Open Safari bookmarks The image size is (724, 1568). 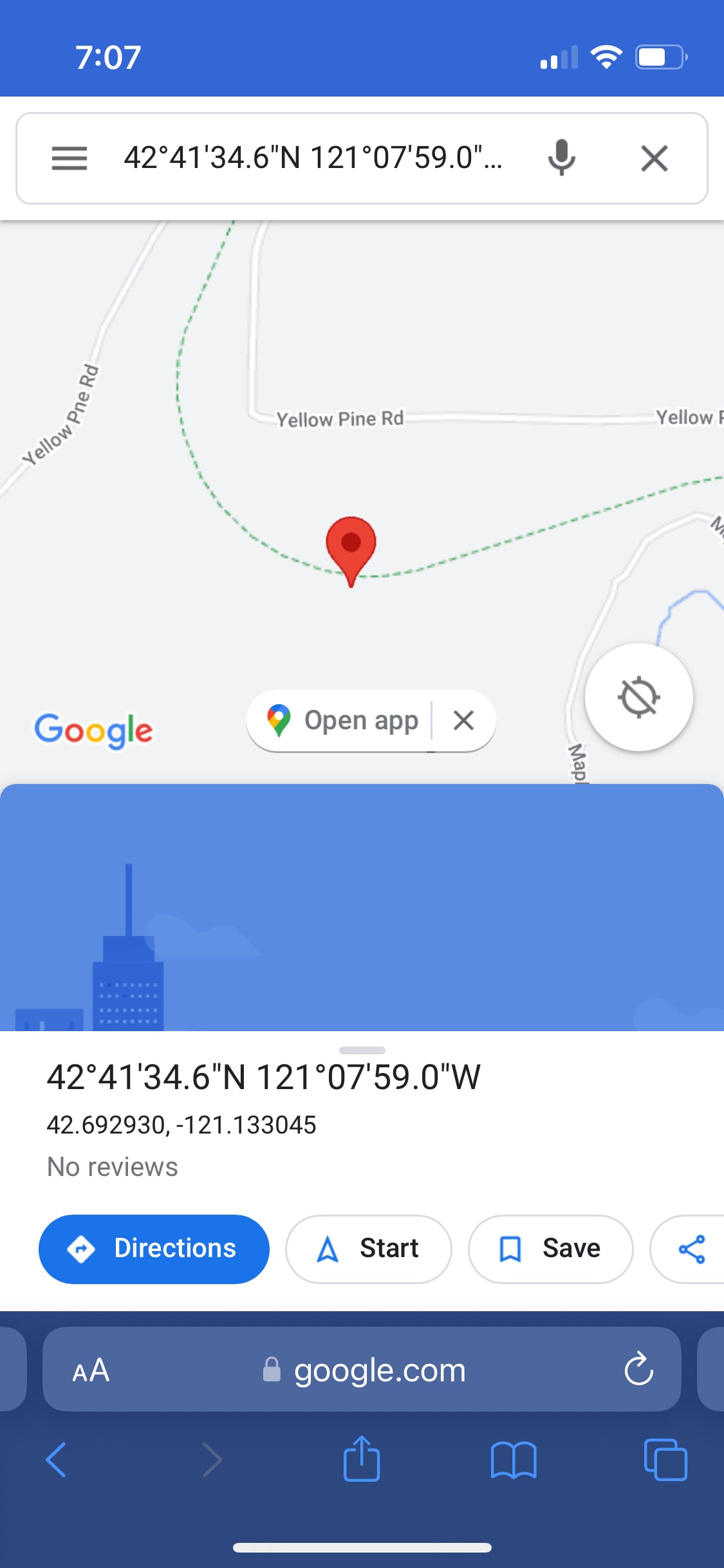[513, 1460]
